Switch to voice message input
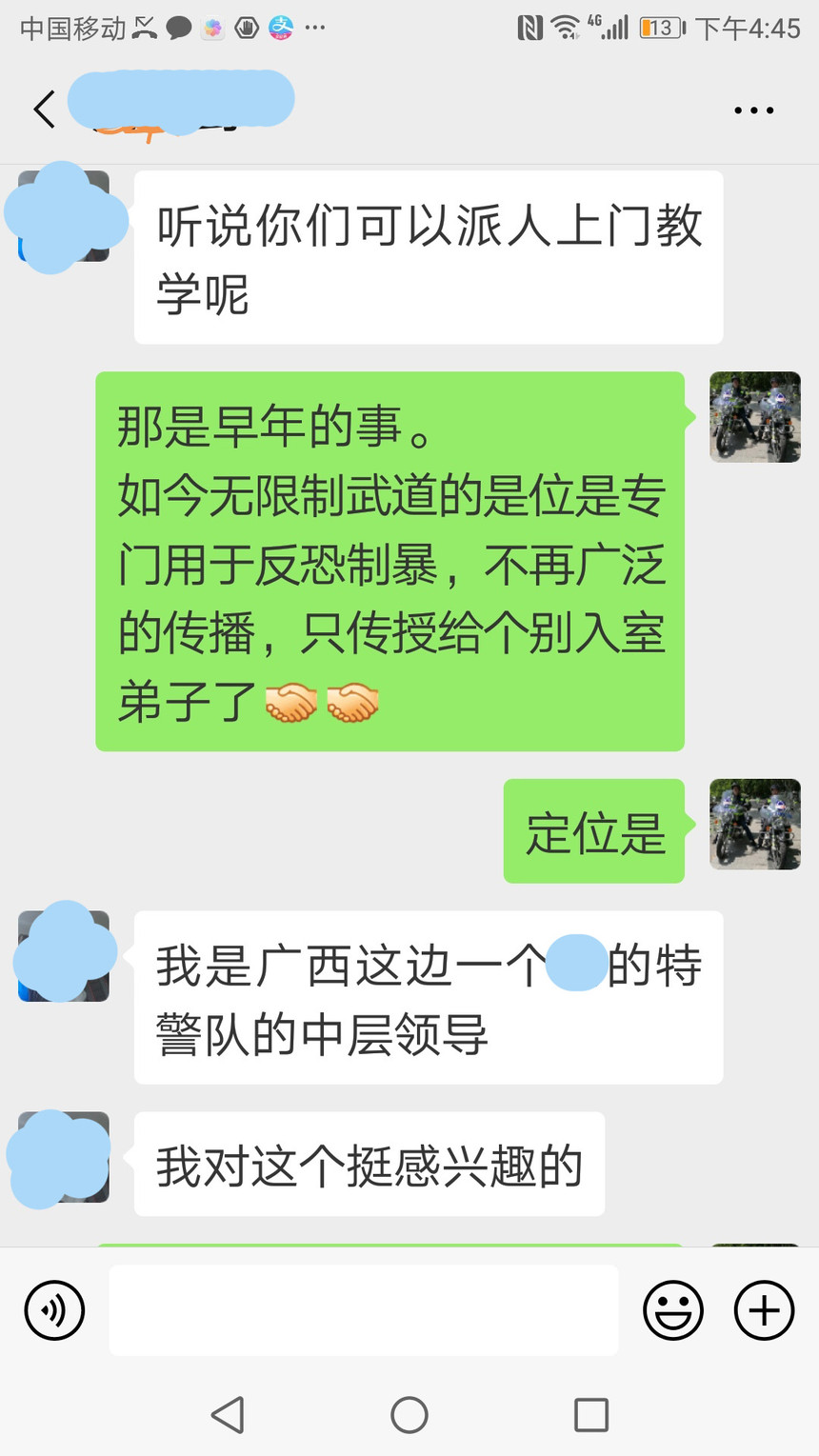This screenshot has width=819, height=1456. (54, 1310)
